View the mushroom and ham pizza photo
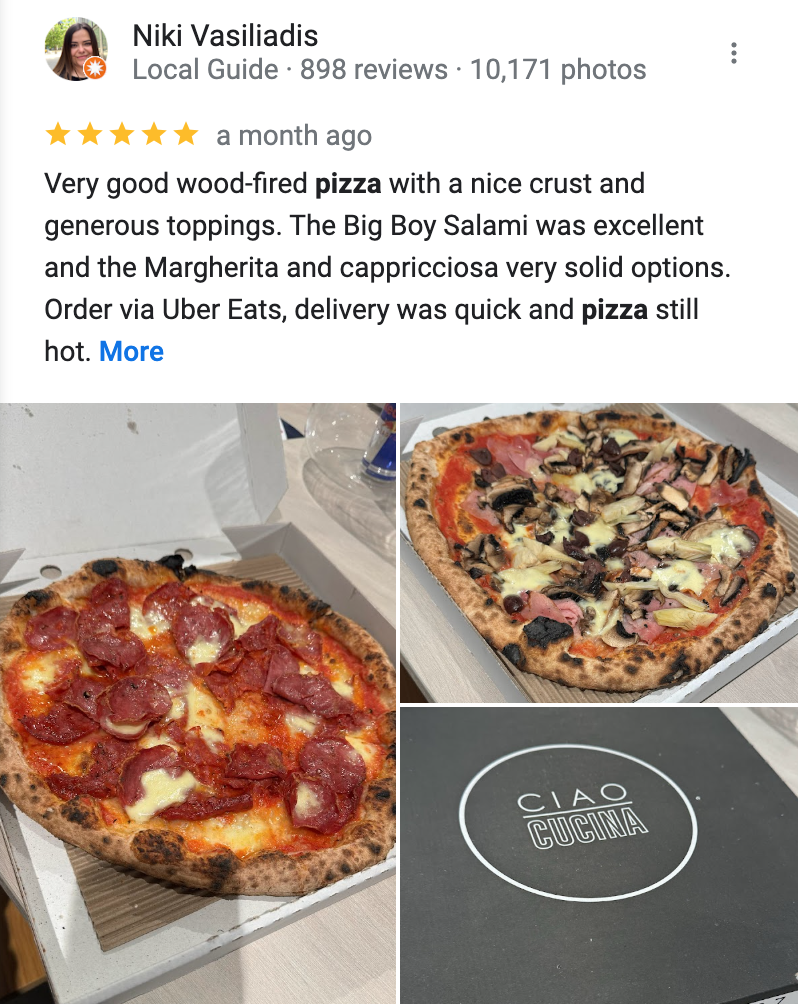Screen dimensions: 798x1004 point(598,552)
